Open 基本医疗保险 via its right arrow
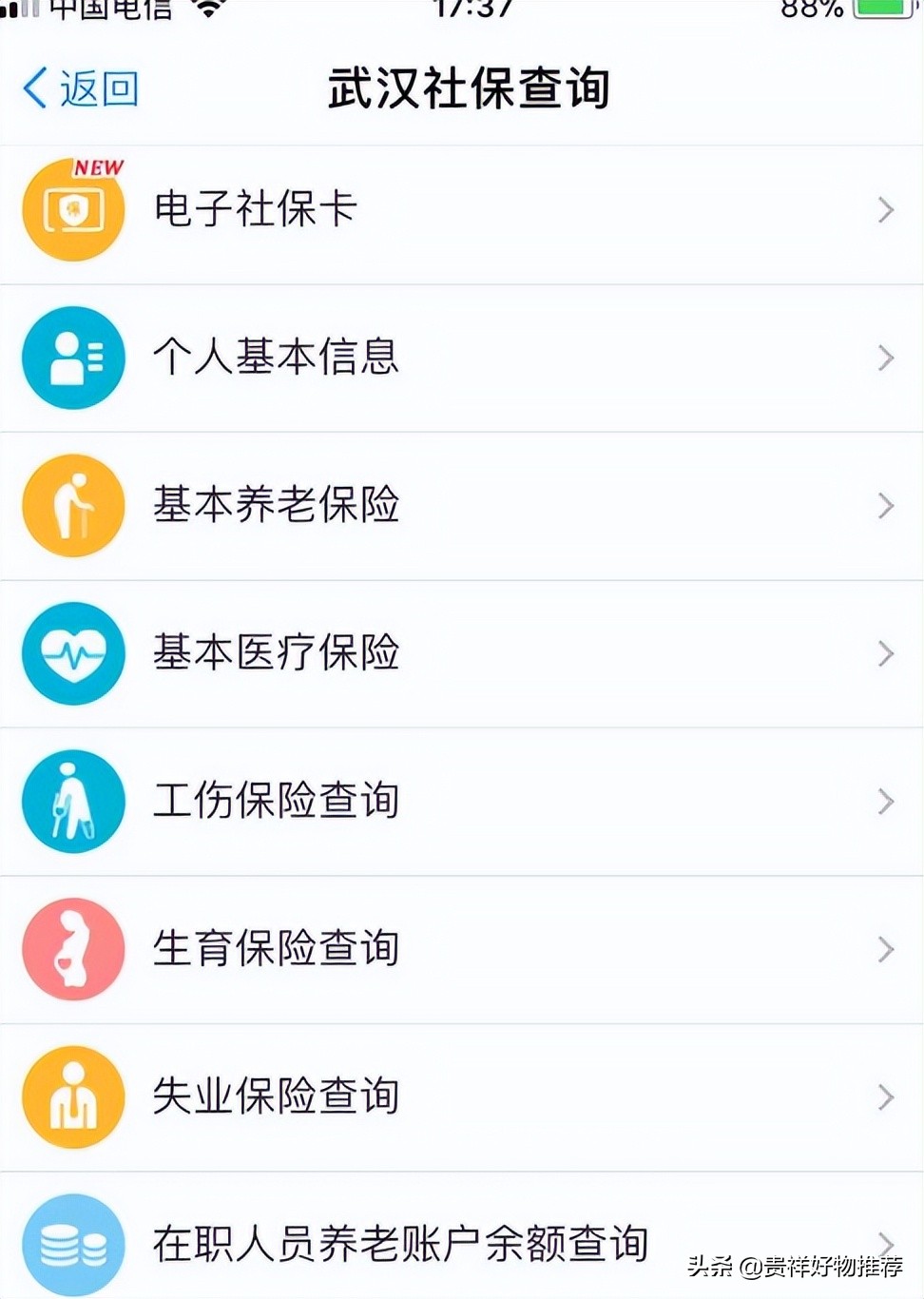This screenshot has height=1299, width=924. click(x=886, y=653)
